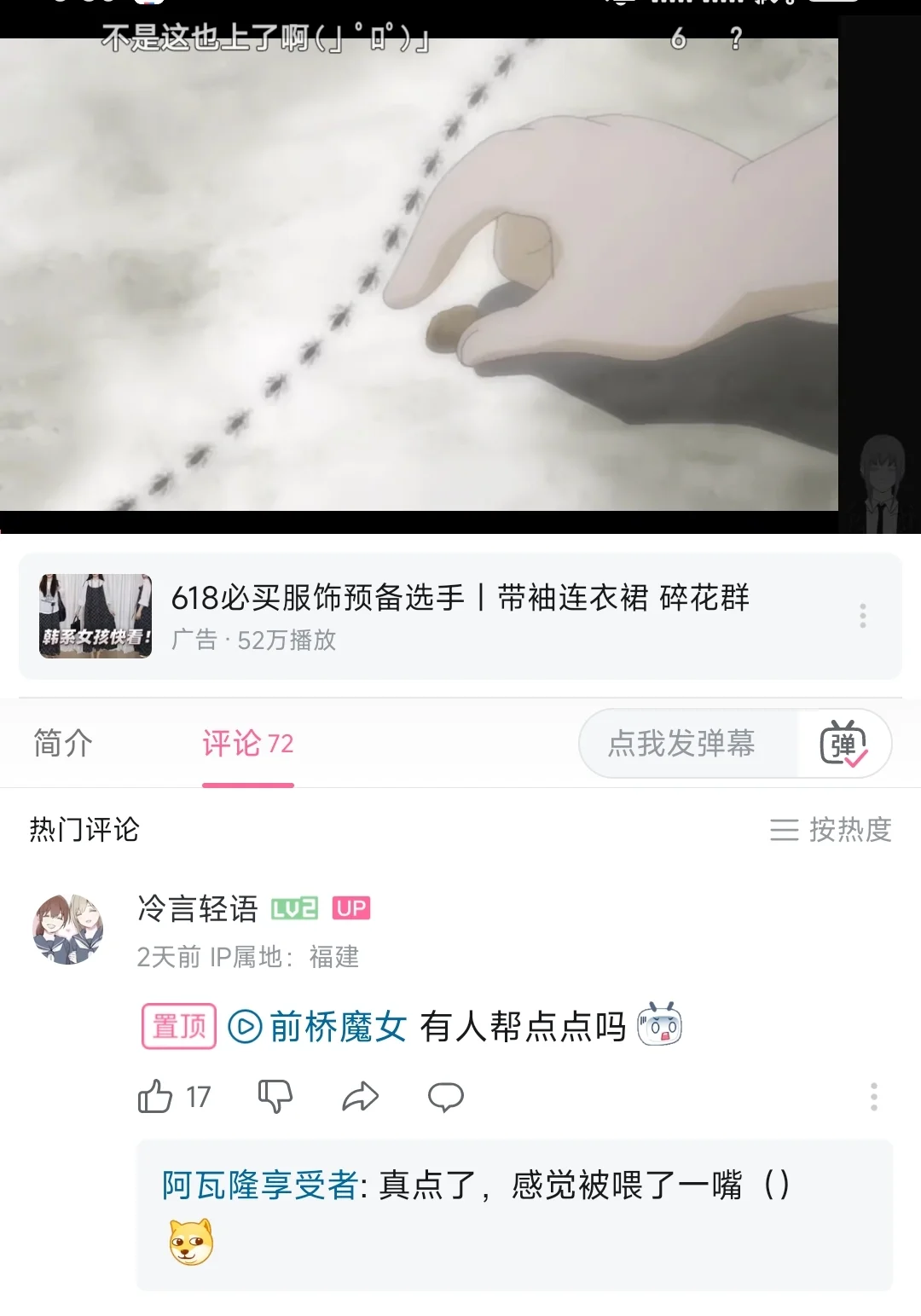This screenshot has height=1316, width=921.
Task: Open more options for 冷言轻语's comment
Action: click(873, 1097)
